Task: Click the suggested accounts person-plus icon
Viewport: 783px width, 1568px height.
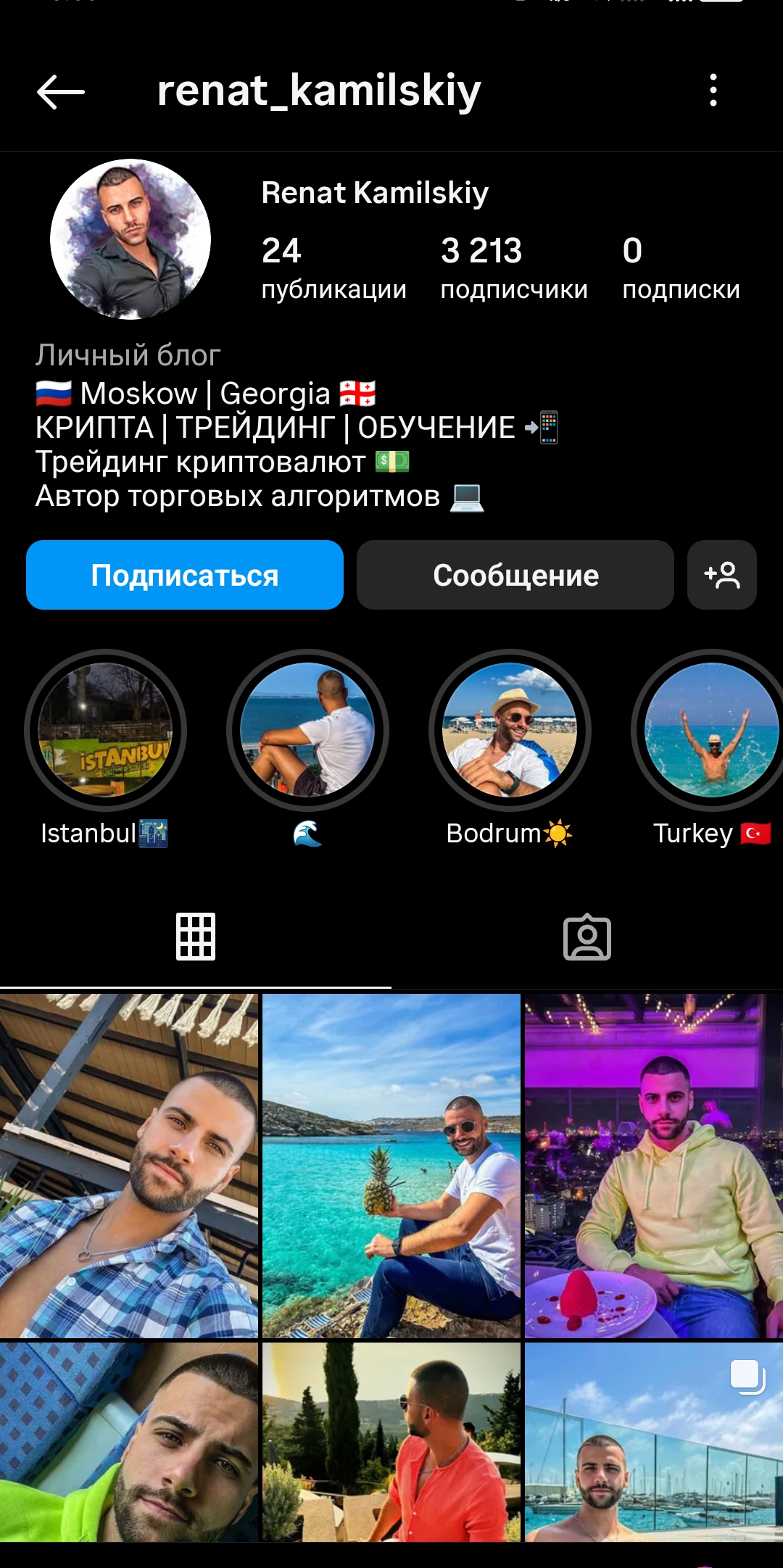Action: coord(721,575)
